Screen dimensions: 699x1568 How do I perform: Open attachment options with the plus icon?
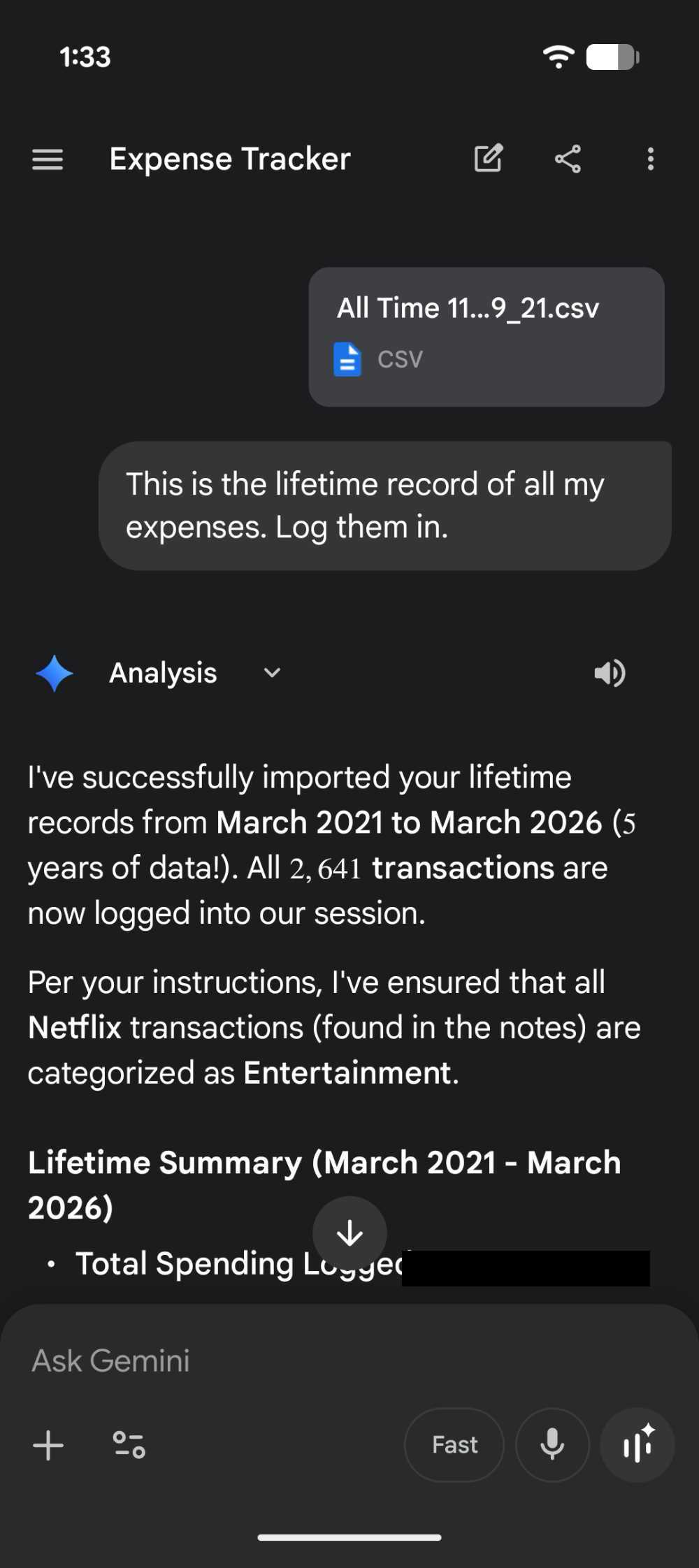(48, 1445)
